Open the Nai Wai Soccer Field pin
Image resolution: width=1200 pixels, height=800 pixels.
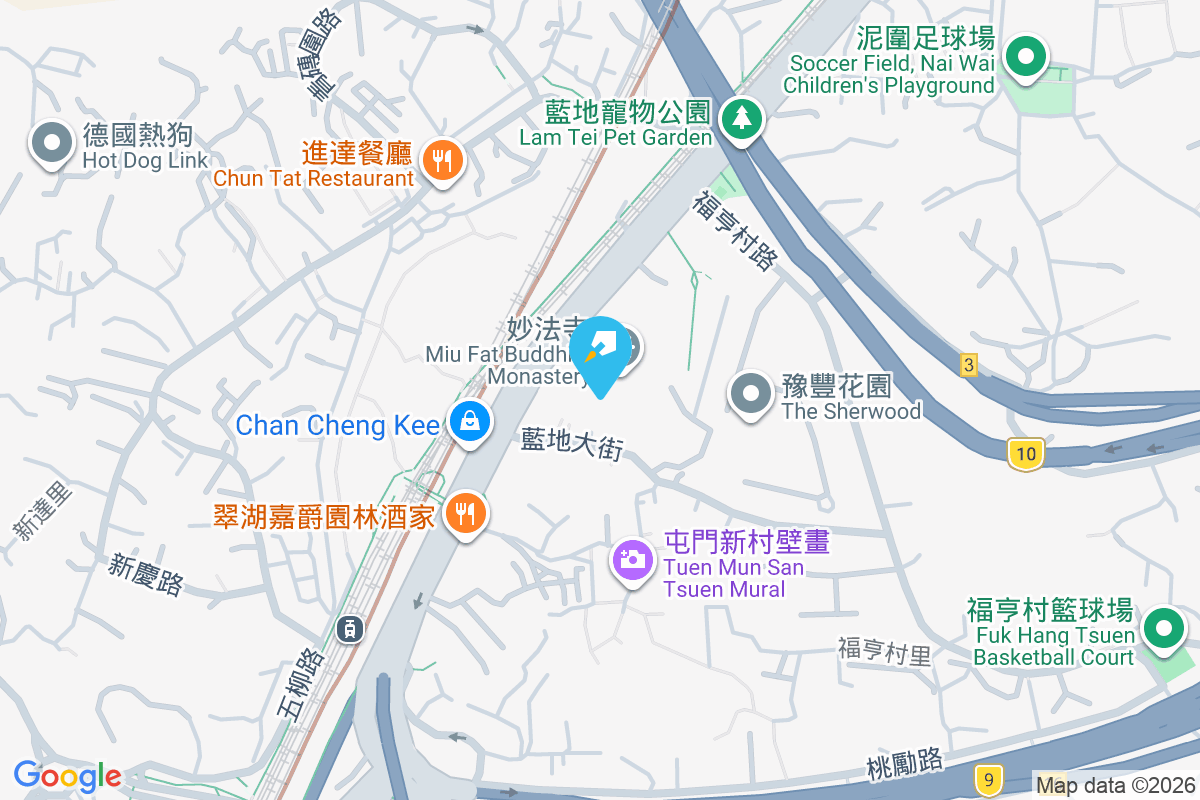tap(1025, 57)
